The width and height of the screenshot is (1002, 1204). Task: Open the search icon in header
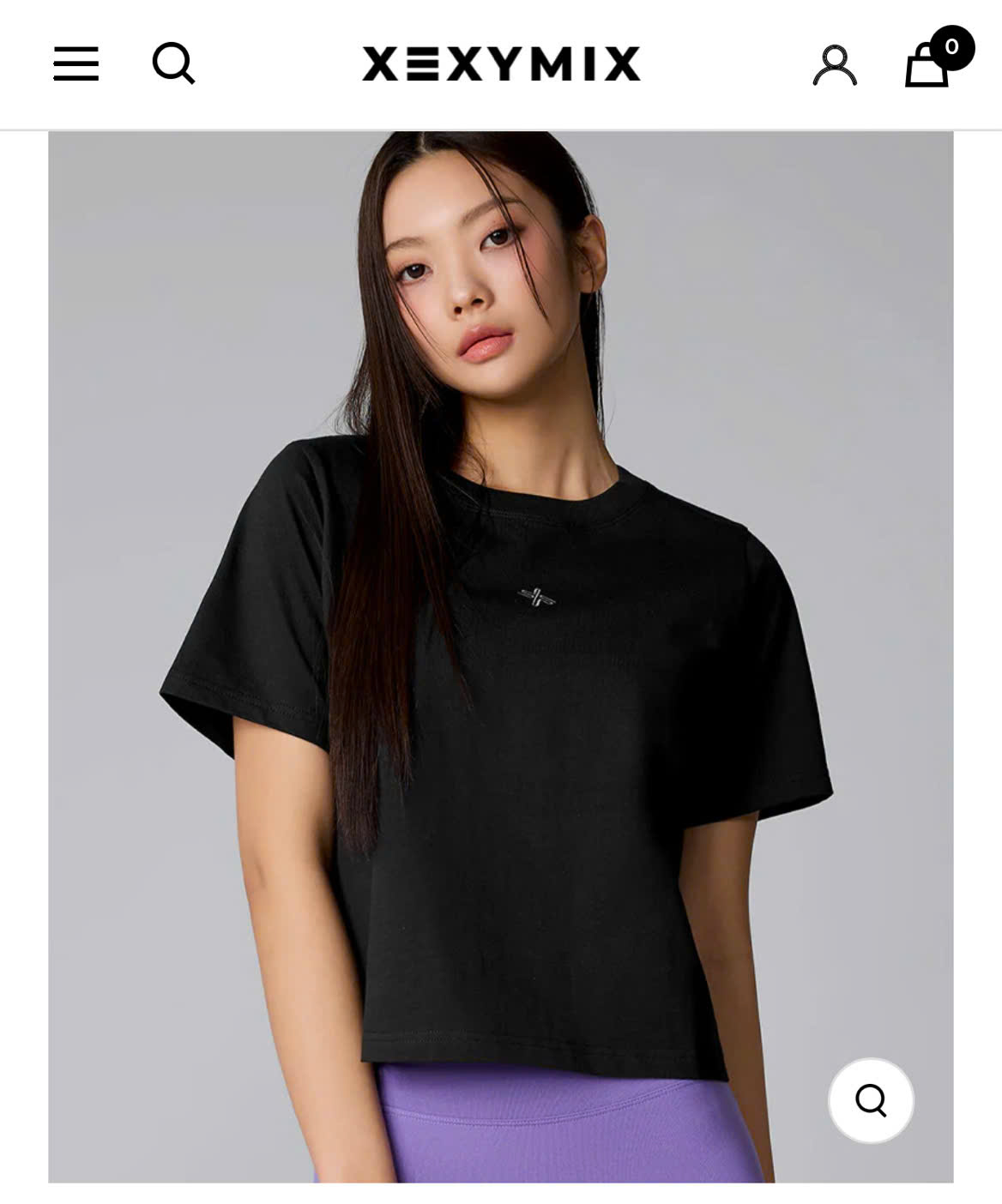173,63
